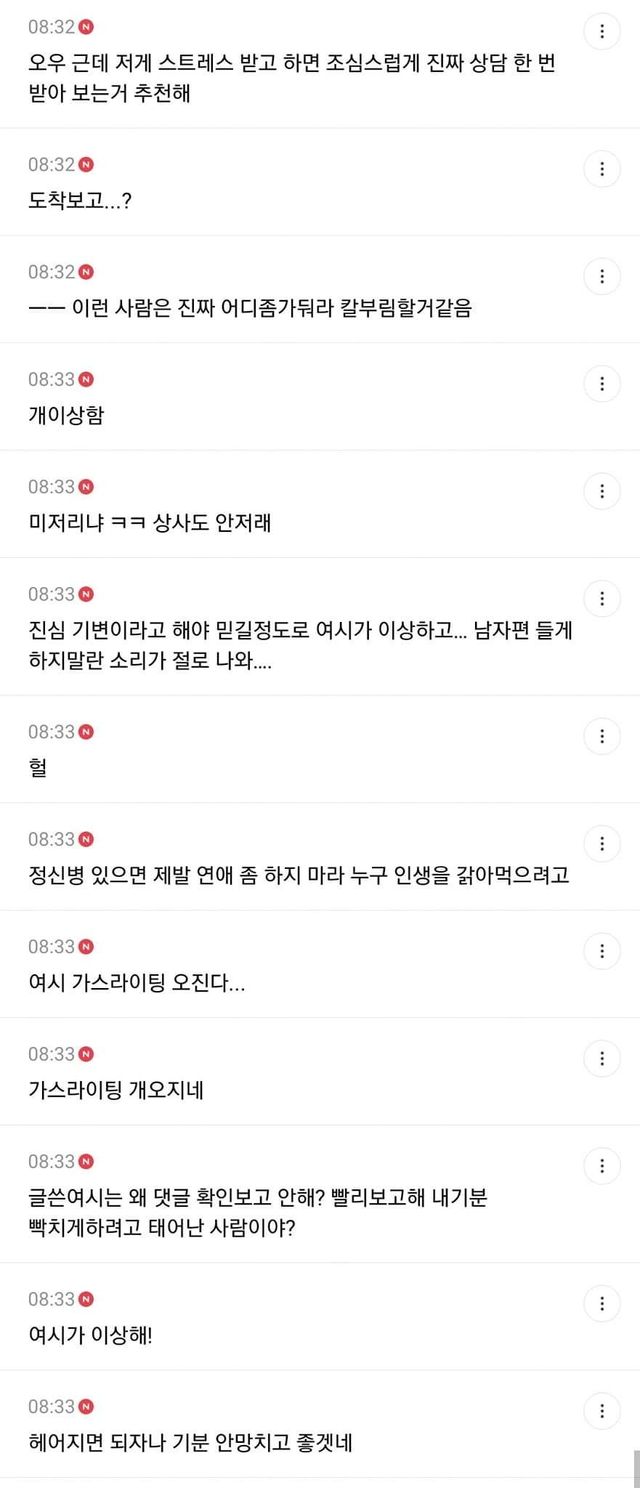Show more options for '가스라이팅 개오지네' comment
Screen dimensions: 640x1488
coord(602,1058)
